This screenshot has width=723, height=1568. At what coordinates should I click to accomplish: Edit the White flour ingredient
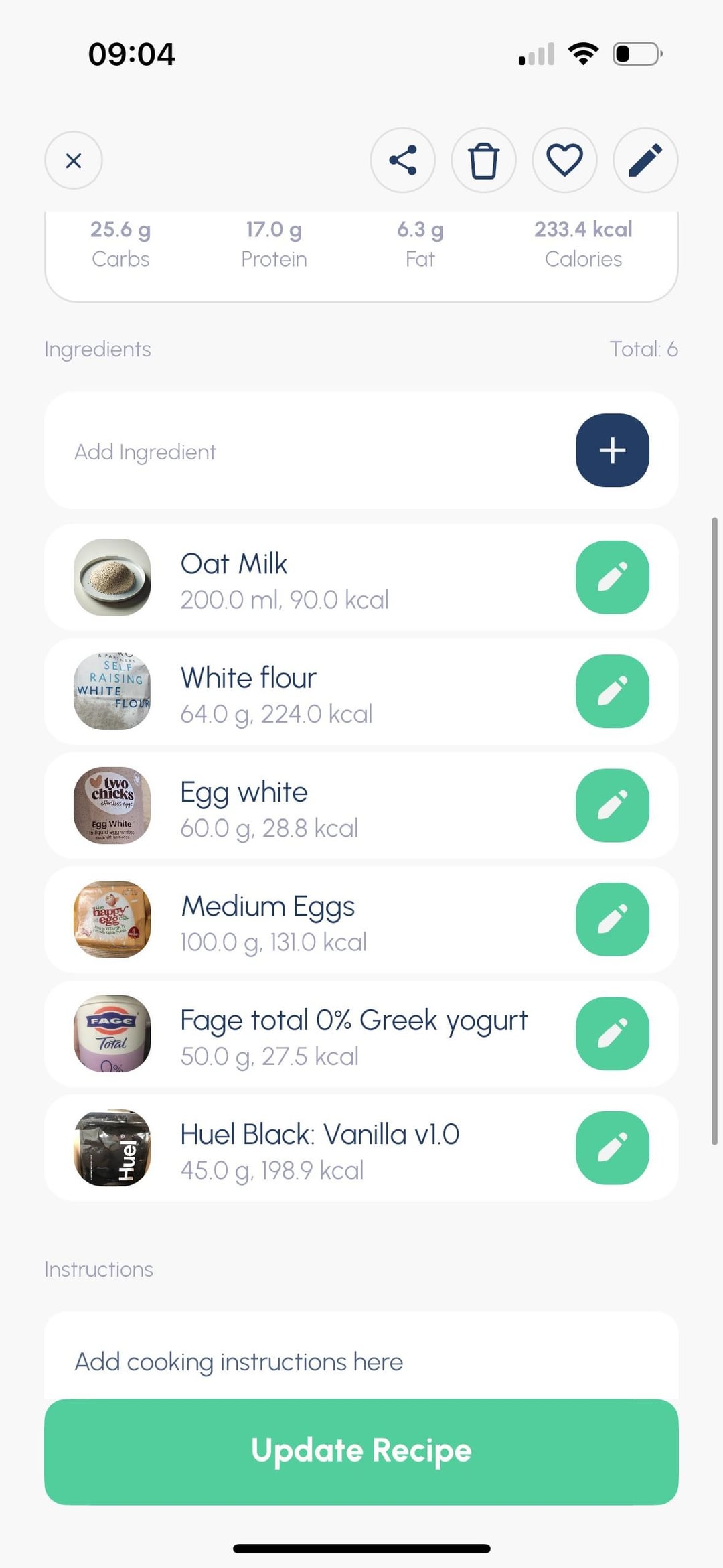612,691
